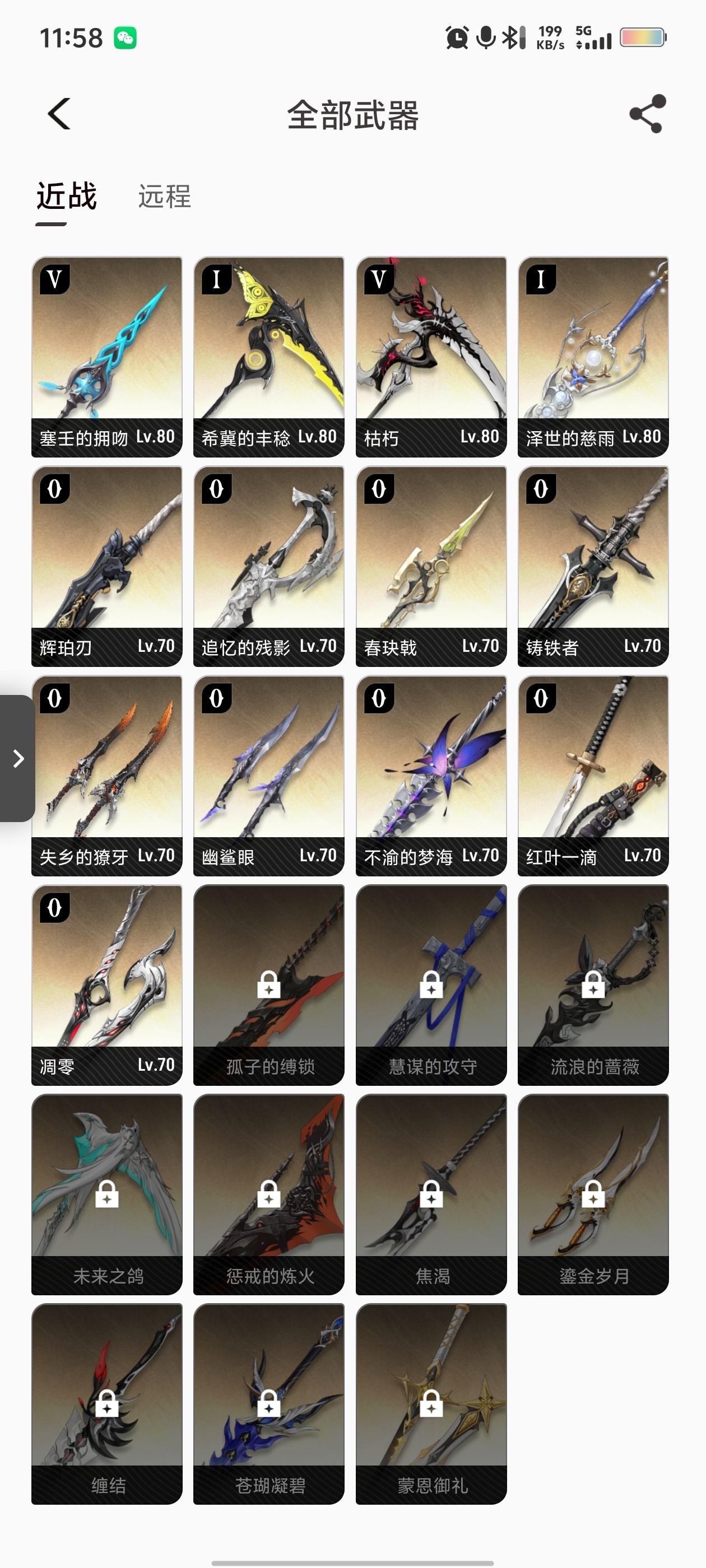706x1568 pixels.
Task: Go back using the top-left arrow
Action: [59, 114]
